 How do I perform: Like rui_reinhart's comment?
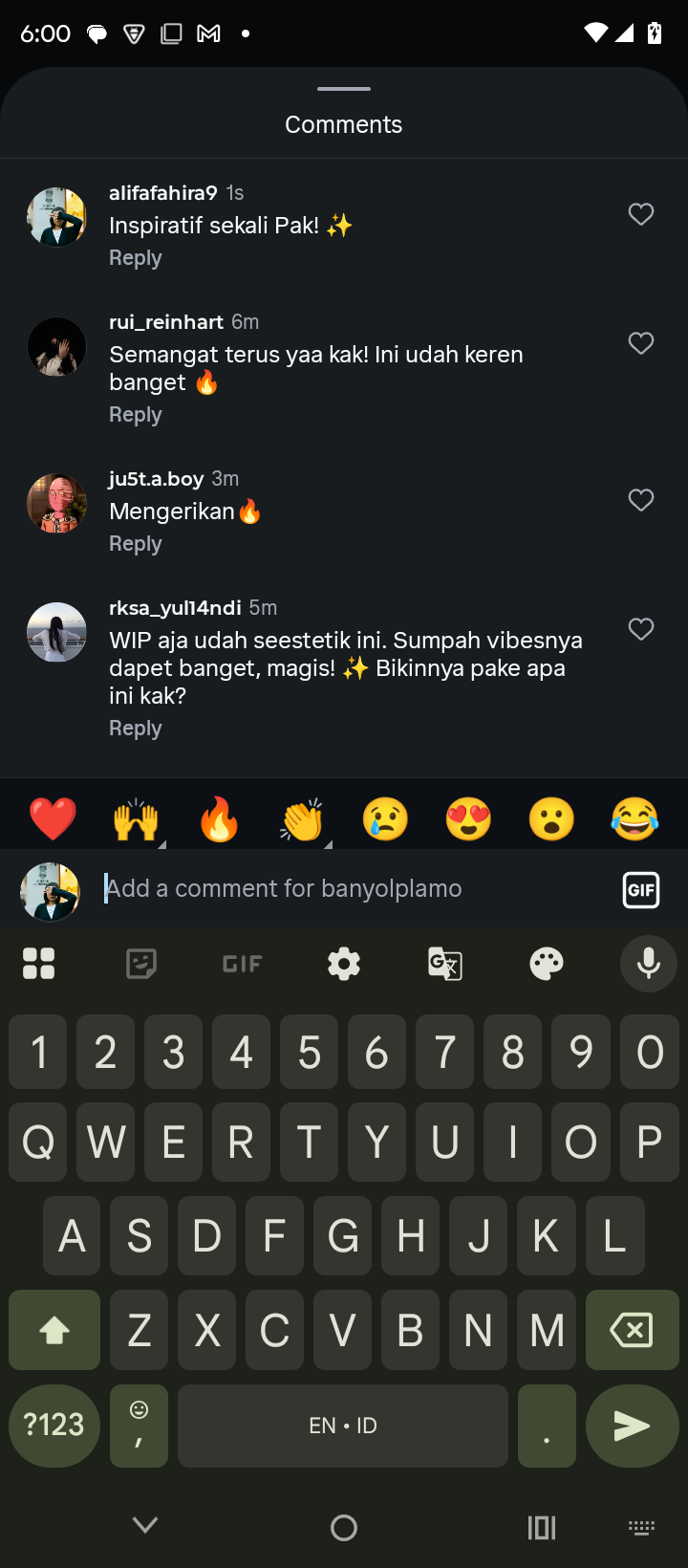tap(640, 343)
